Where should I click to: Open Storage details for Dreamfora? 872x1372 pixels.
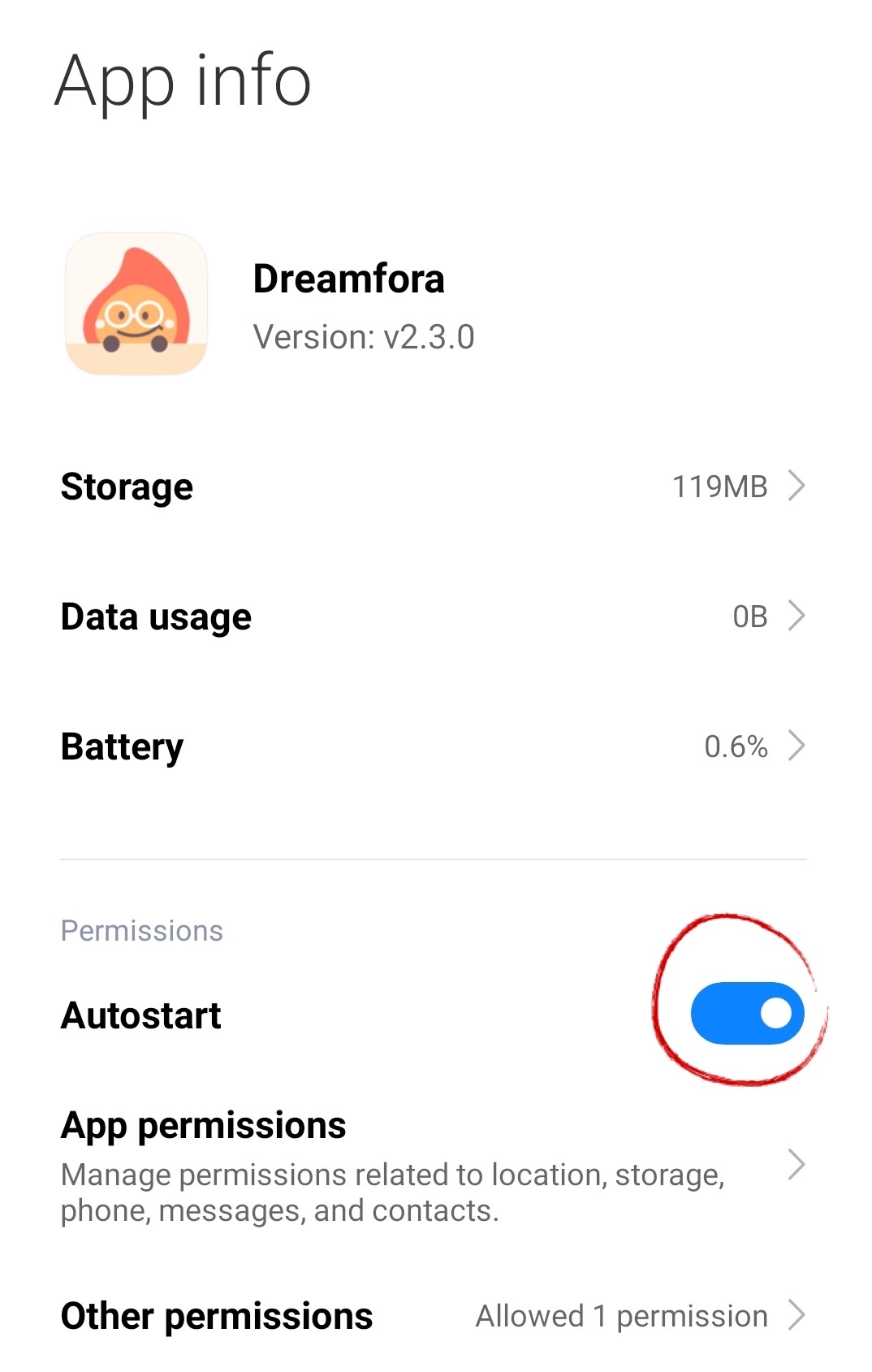pyautogui.click(x=433, y=487)
